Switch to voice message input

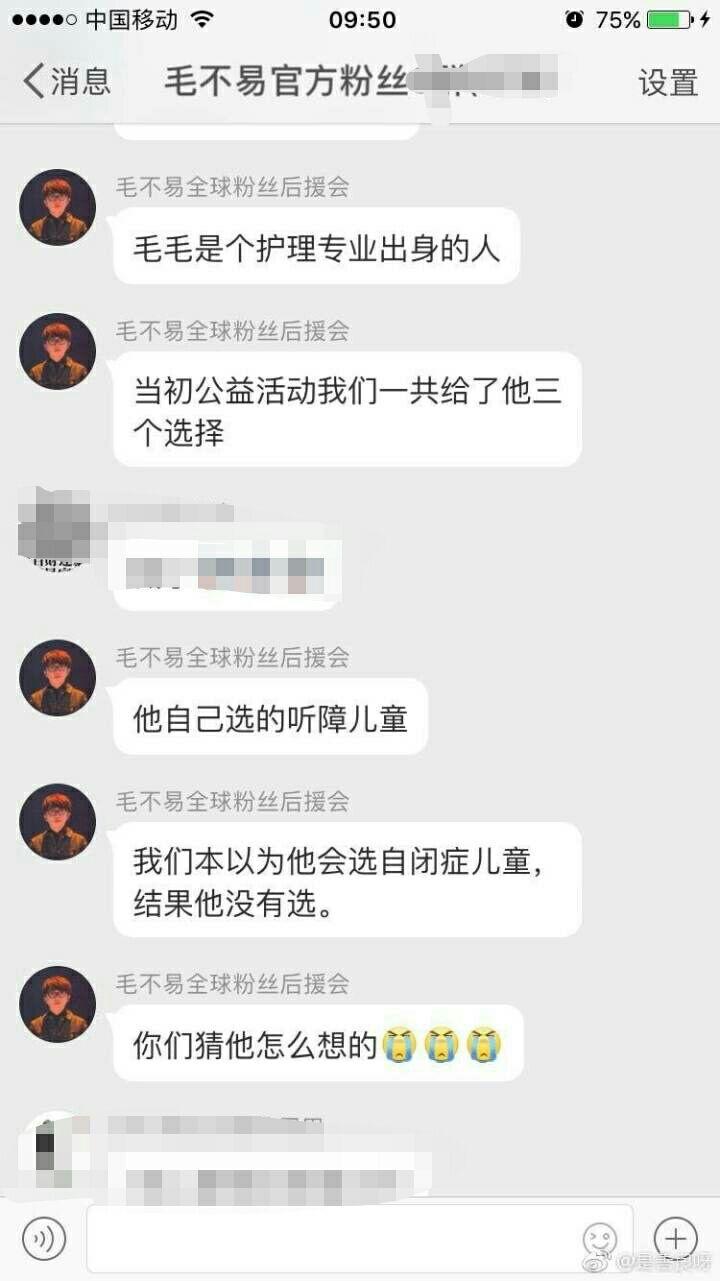(x=44, y=1238)
